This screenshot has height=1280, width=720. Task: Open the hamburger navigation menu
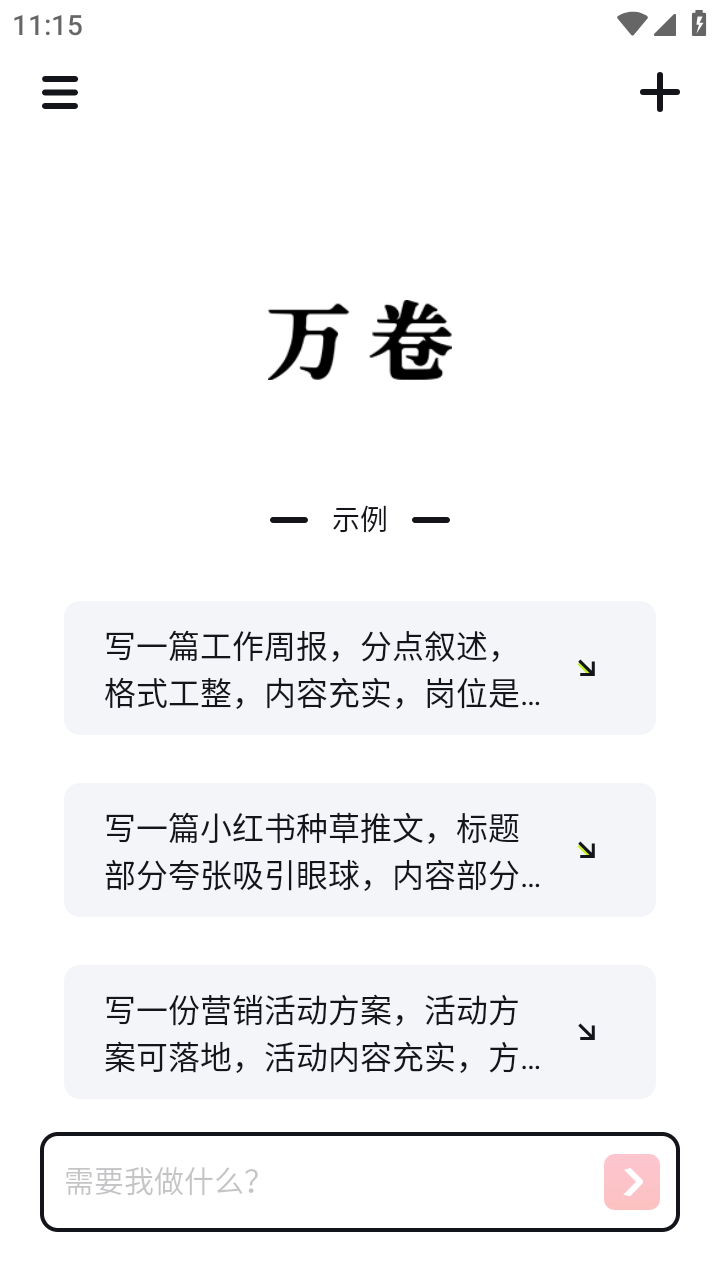(60, 92)
